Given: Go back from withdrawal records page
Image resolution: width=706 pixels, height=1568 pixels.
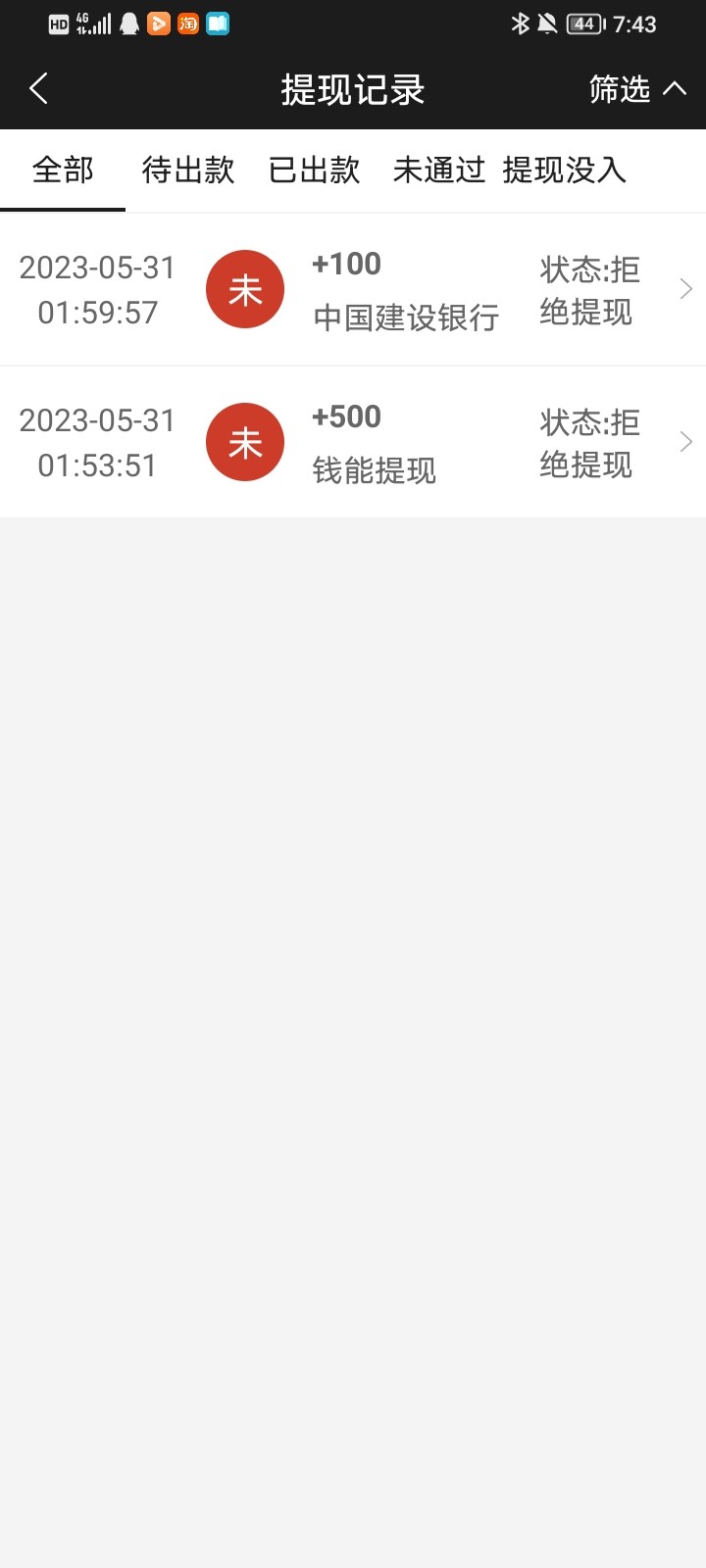Looking at the screenshot, I should [x=39, y=89].
